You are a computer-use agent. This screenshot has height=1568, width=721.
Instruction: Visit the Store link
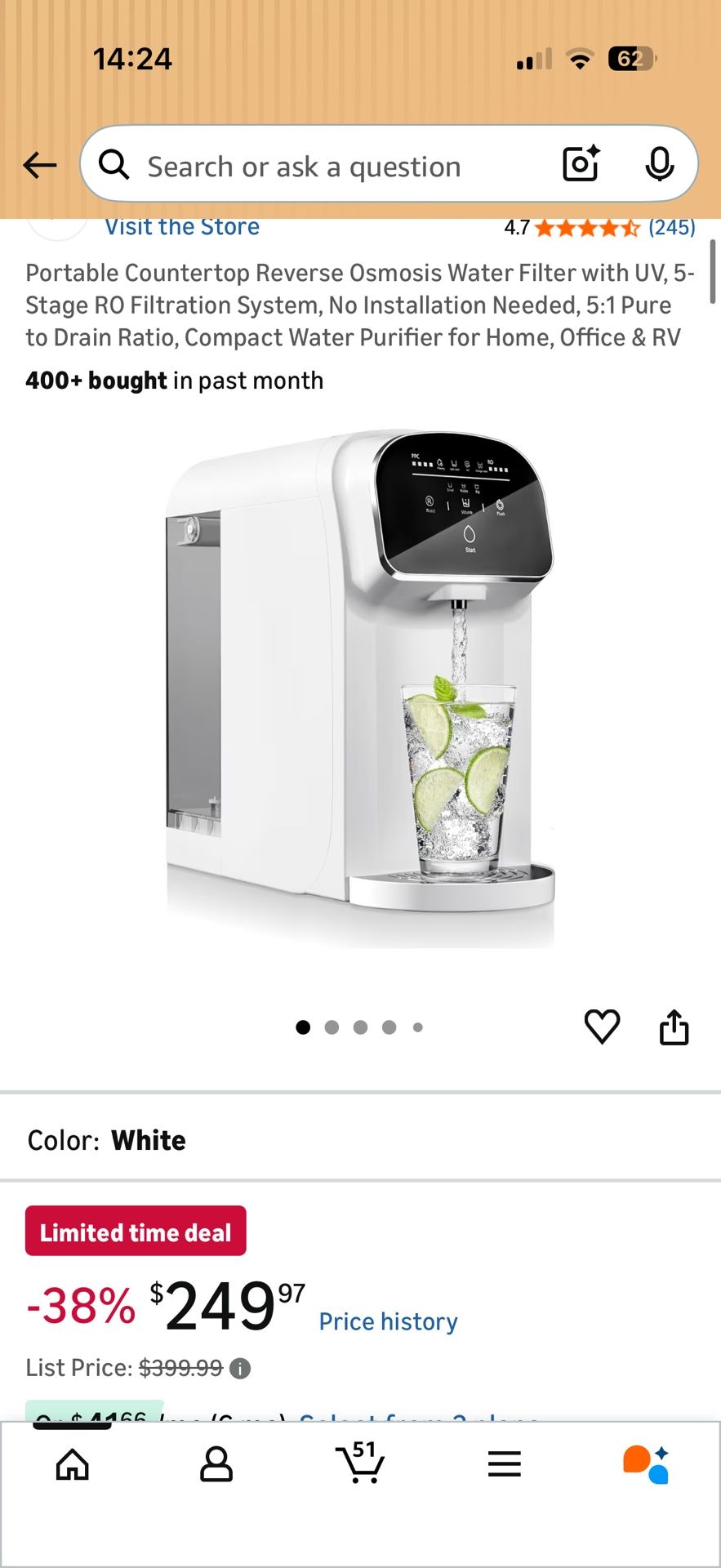tap(182, 227)
